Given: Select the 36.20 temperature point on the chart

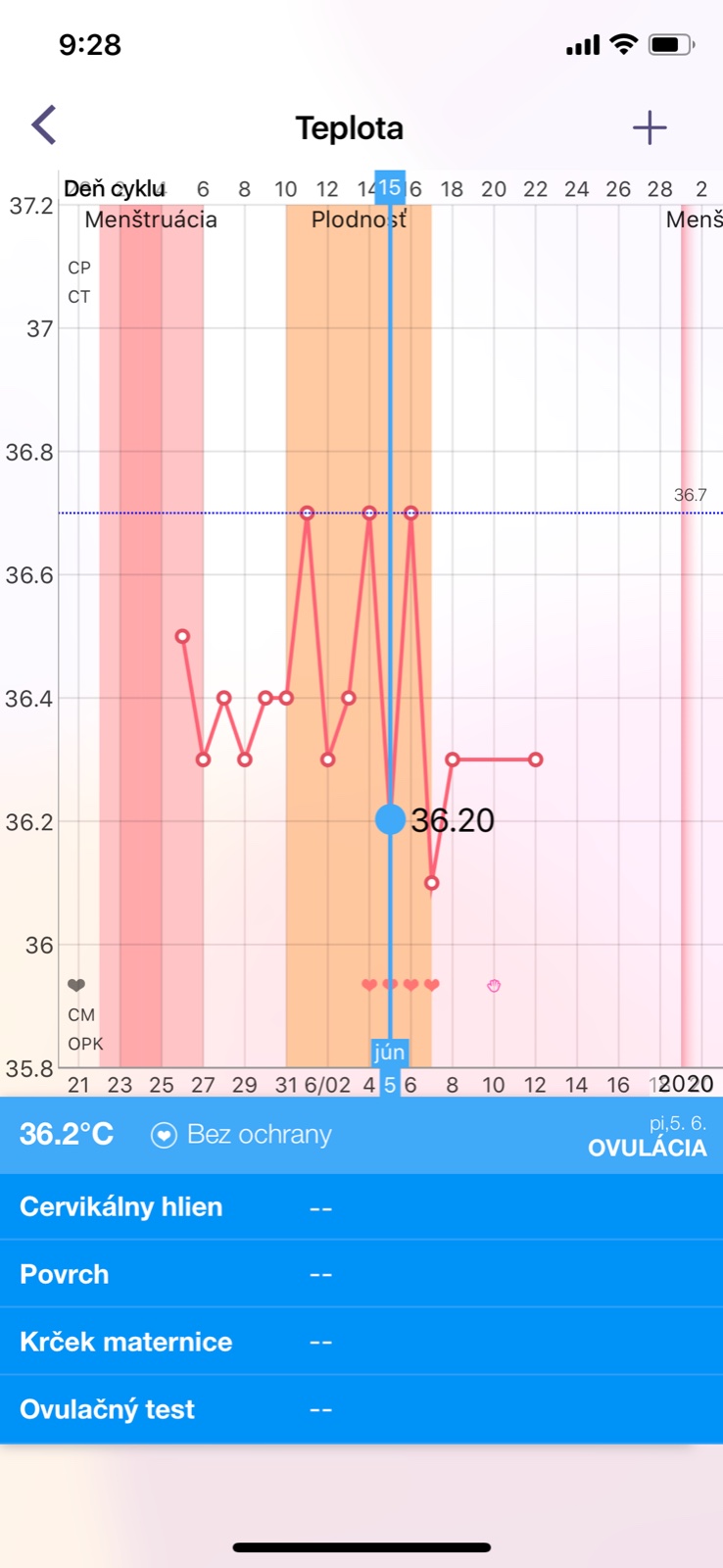Looking at the screenshot, I should 390,819.
